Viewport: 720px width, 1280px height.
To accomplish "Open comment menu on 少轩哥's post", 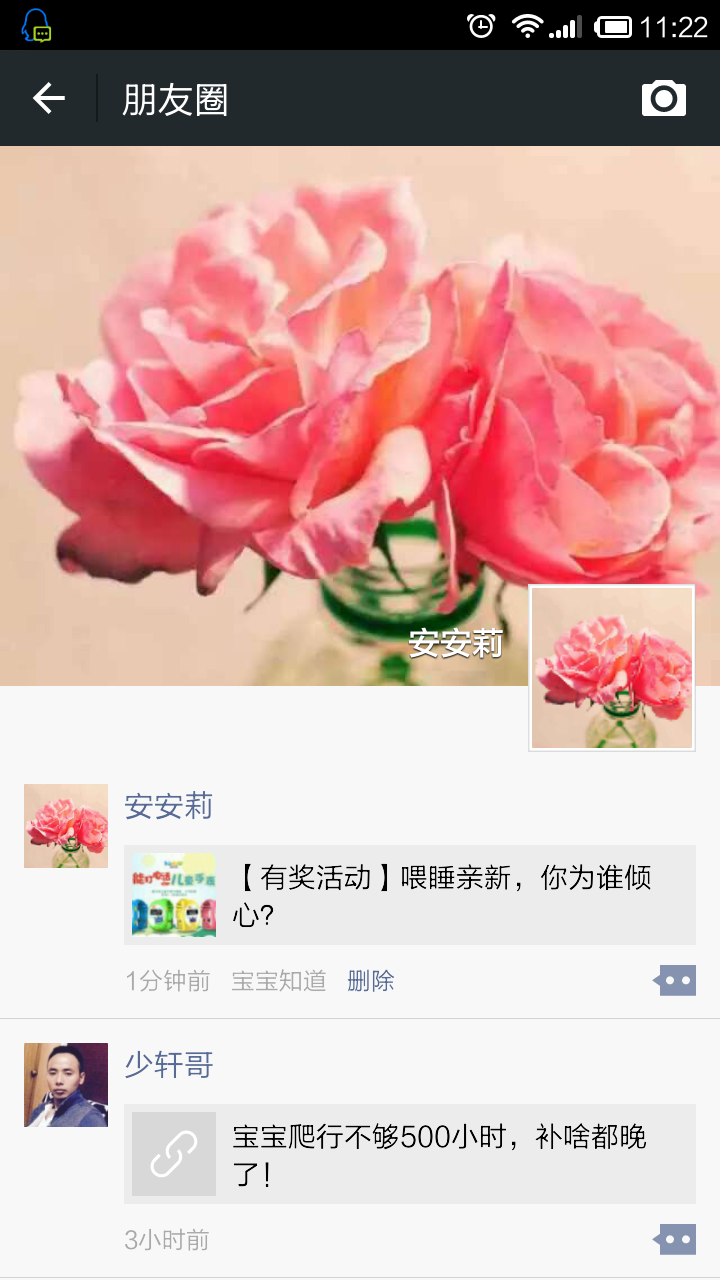I will [x=675, y=1240].
